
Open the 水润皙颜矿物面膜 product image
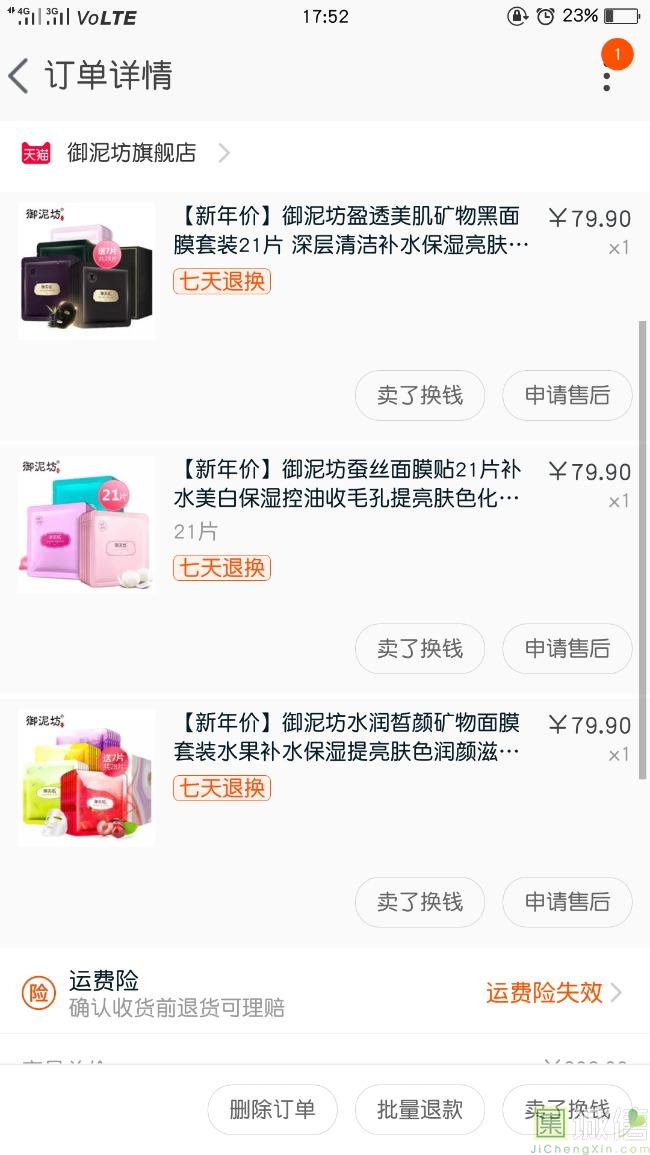[x=87, y=778]
